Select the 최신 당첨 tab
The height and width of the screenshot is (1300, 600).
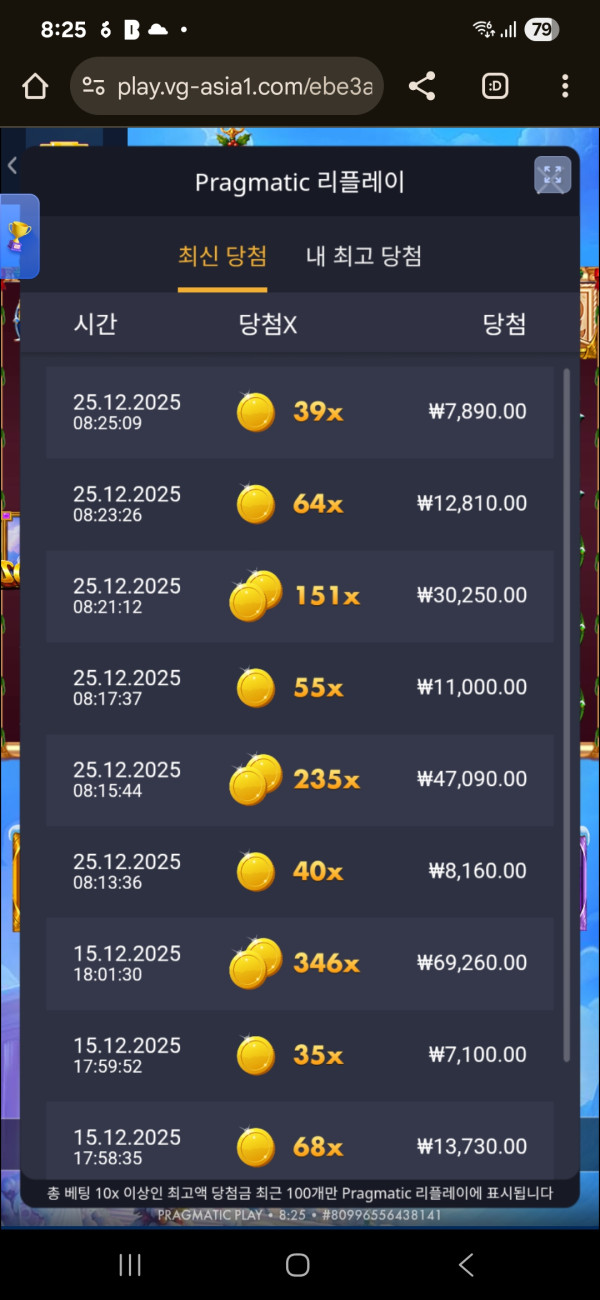click(x=222, y=257)
